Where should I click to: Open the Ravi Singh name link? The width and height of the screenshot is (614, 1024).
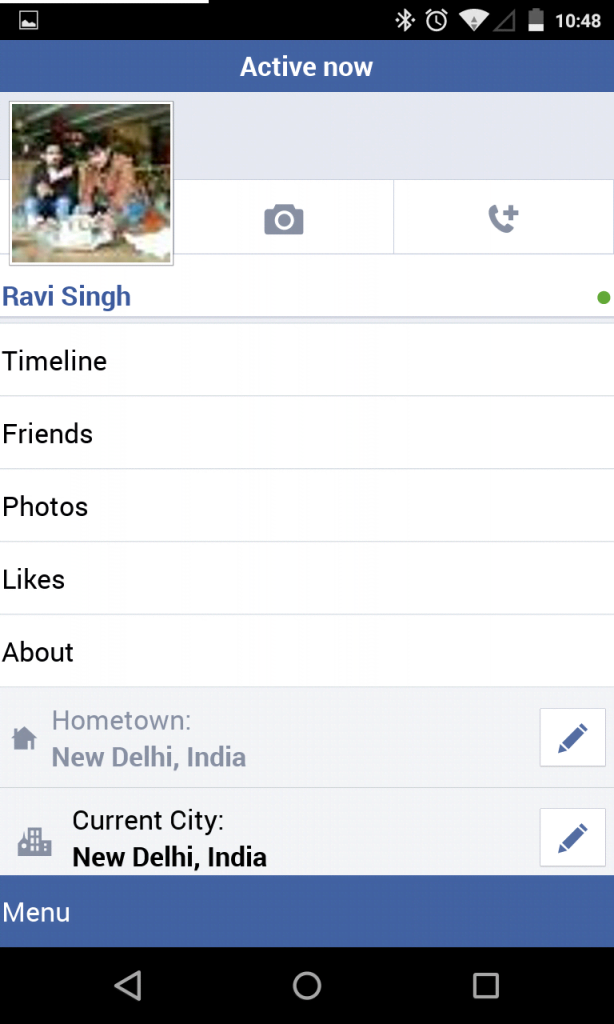click(67, 296)
